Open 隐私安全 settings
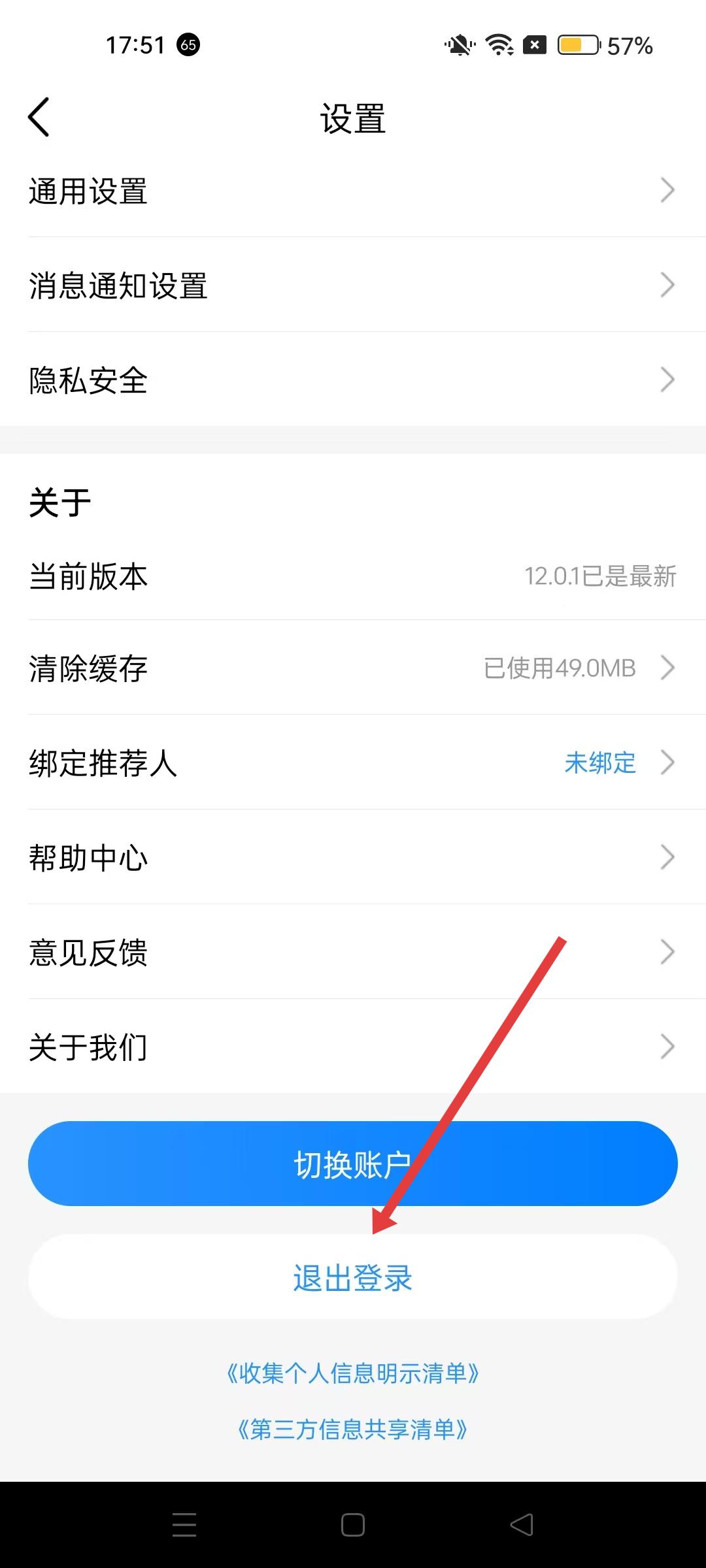The image size is (706, 1568). point(353,380)
